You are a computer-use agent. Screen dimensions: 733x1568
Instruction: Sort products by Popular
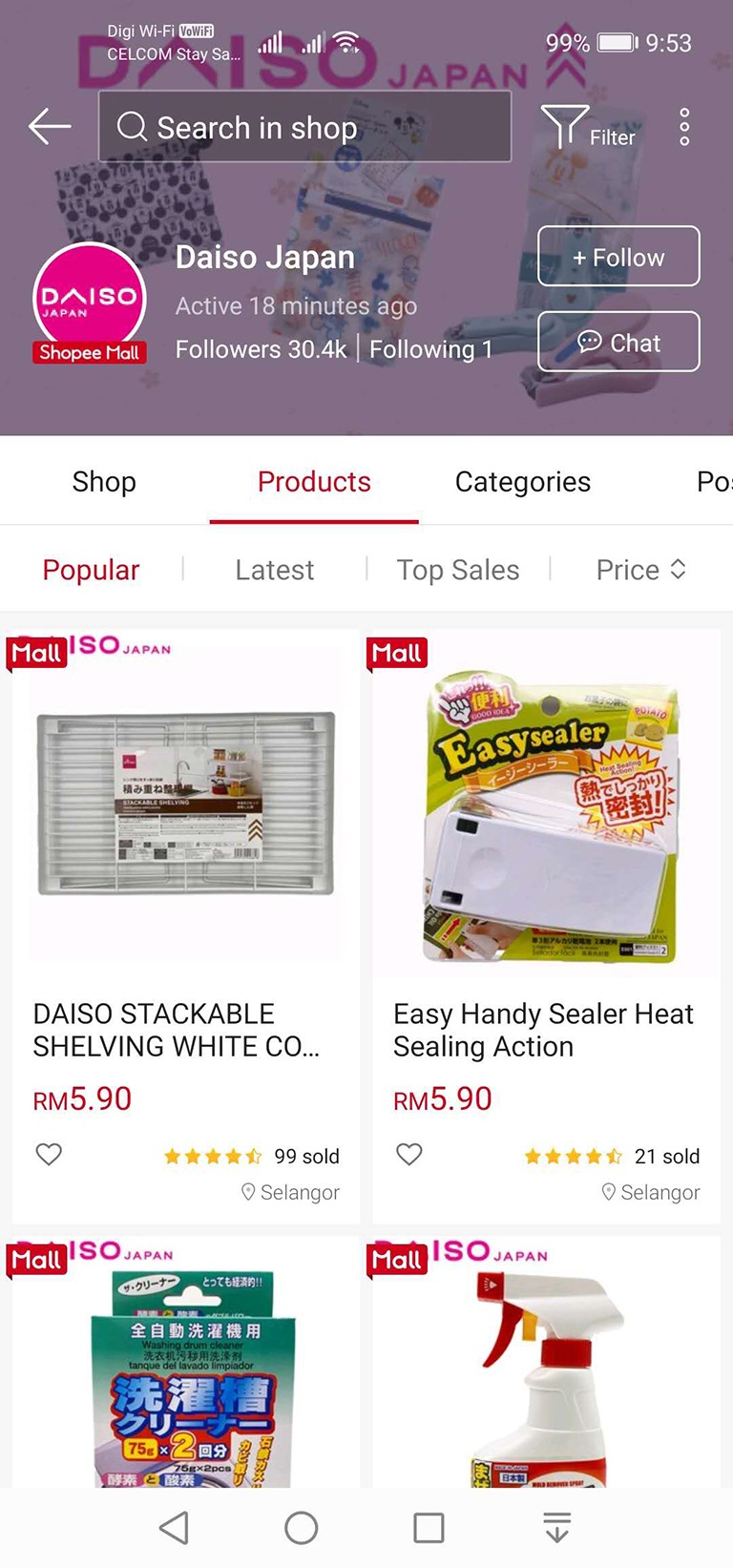pyautogui.click(x=91, y=570)
